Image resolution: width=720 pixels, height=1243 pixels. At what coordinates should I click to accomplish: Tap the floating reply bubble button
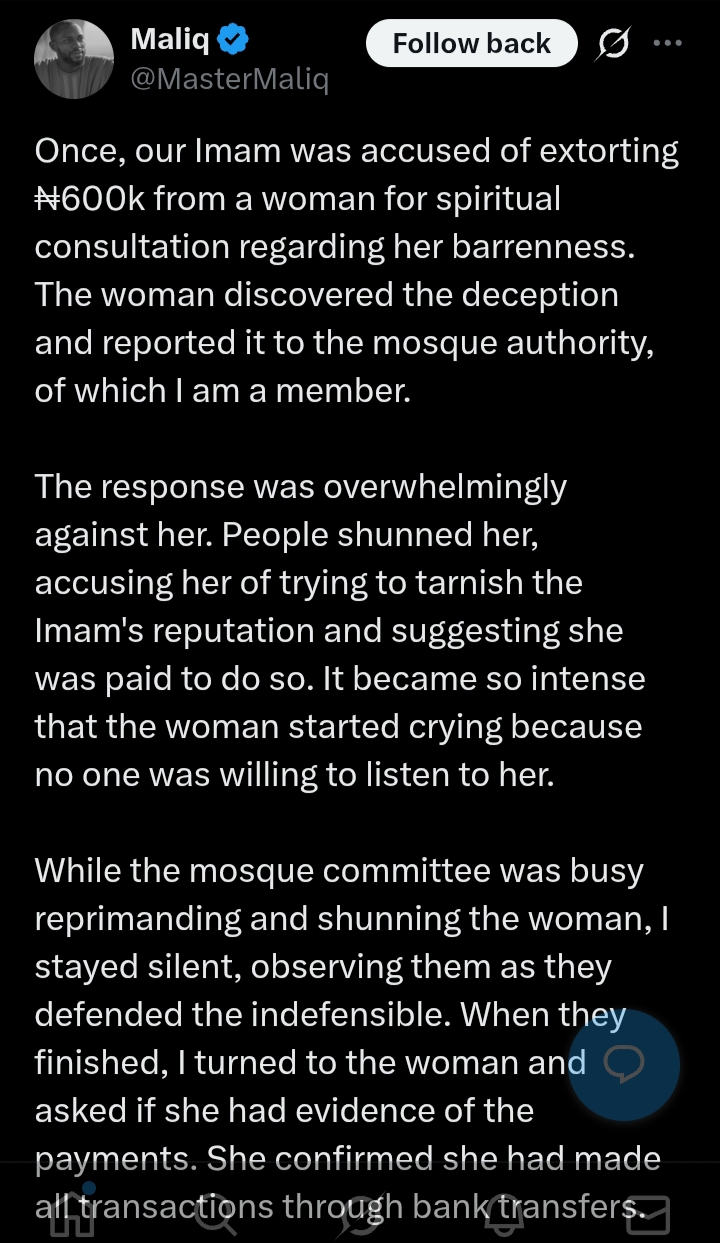[x=624, y=1065]
